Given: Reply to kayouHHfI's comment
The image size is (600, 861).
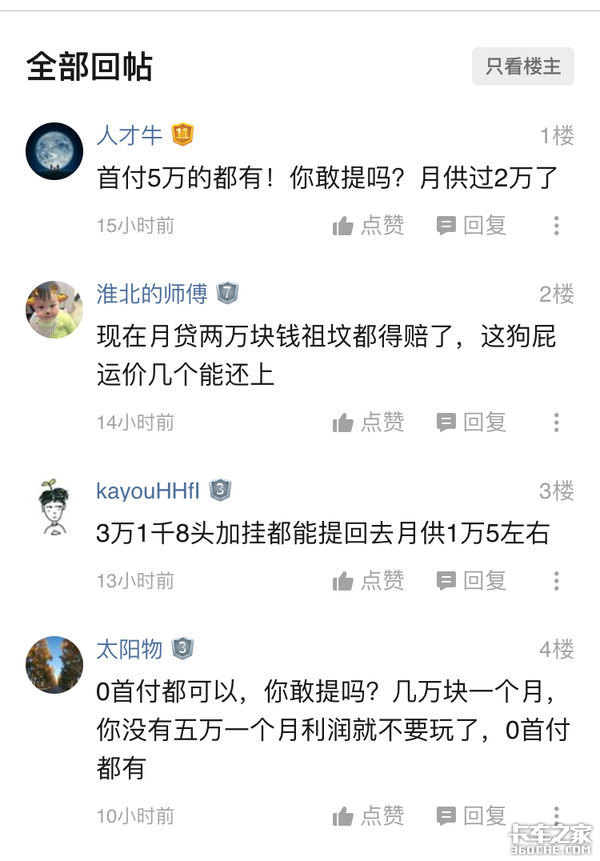Looking at the screenshot, I should [472, 580].
